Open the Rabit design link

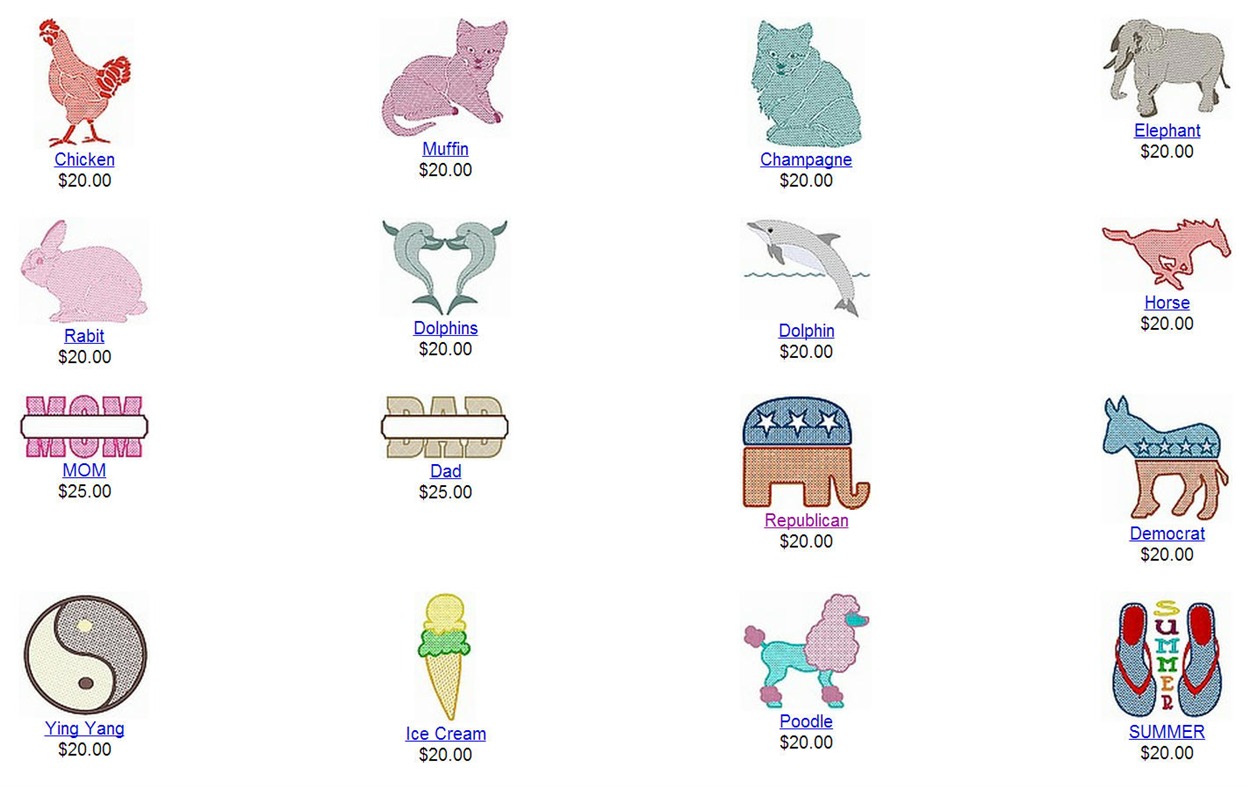84,336
